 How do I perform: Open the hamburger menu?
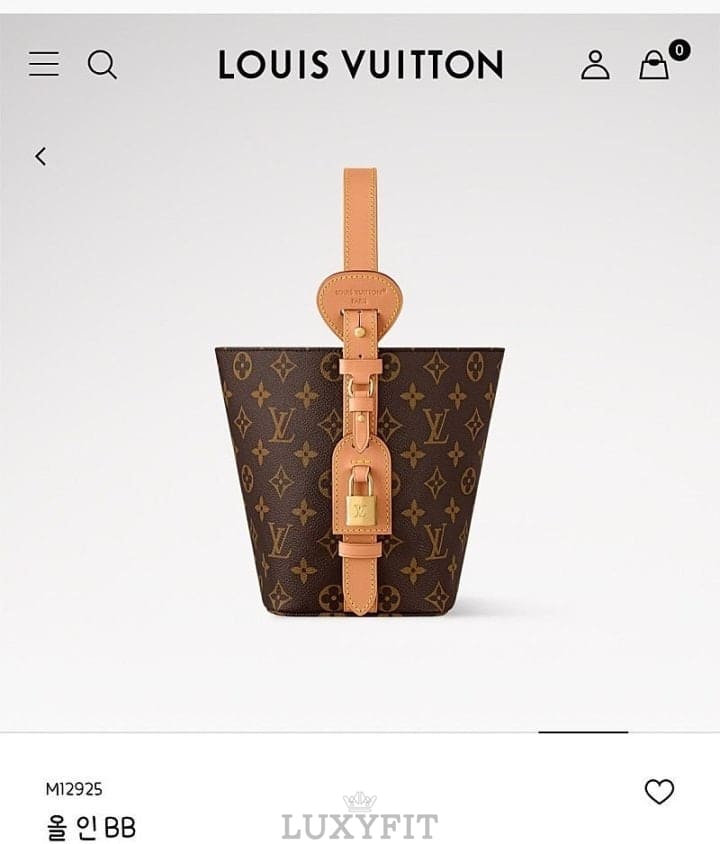pyautogui.click(x=44, y=65)
